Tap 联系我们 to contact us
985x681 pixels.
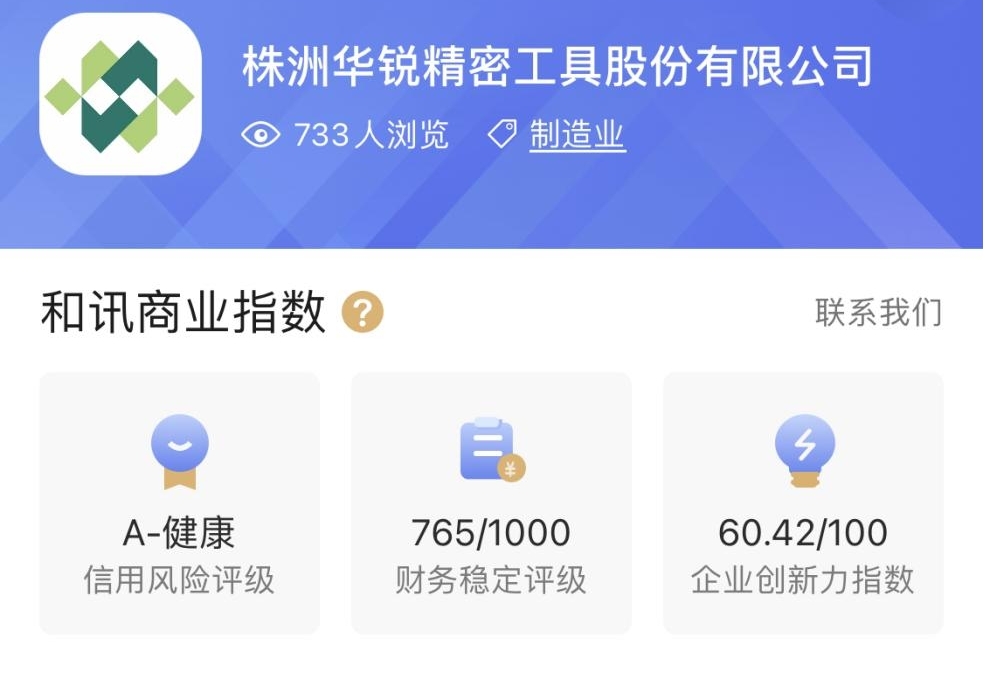878,312
